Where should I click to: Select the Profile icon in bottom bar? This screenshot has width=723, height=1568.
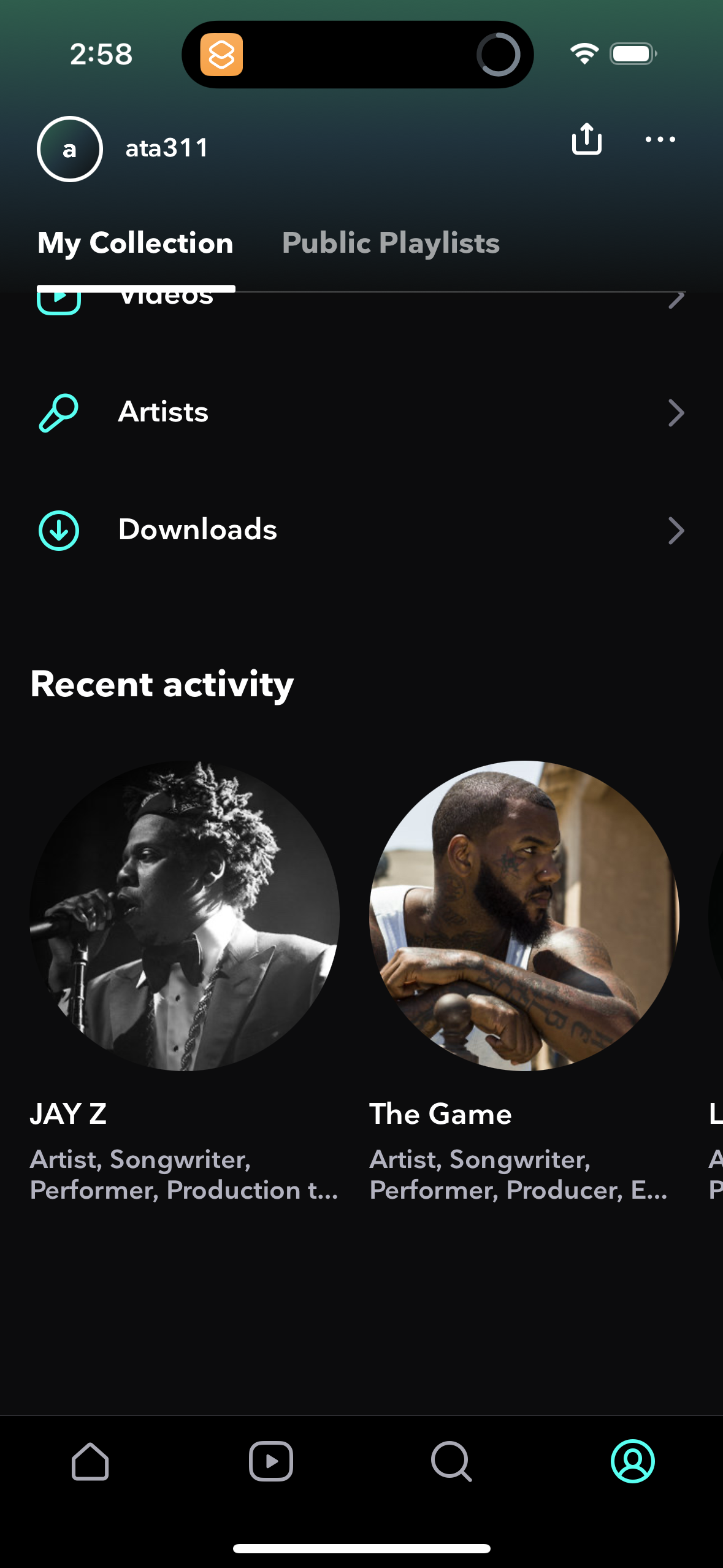pyautogui.click(x=632, y=1462)
